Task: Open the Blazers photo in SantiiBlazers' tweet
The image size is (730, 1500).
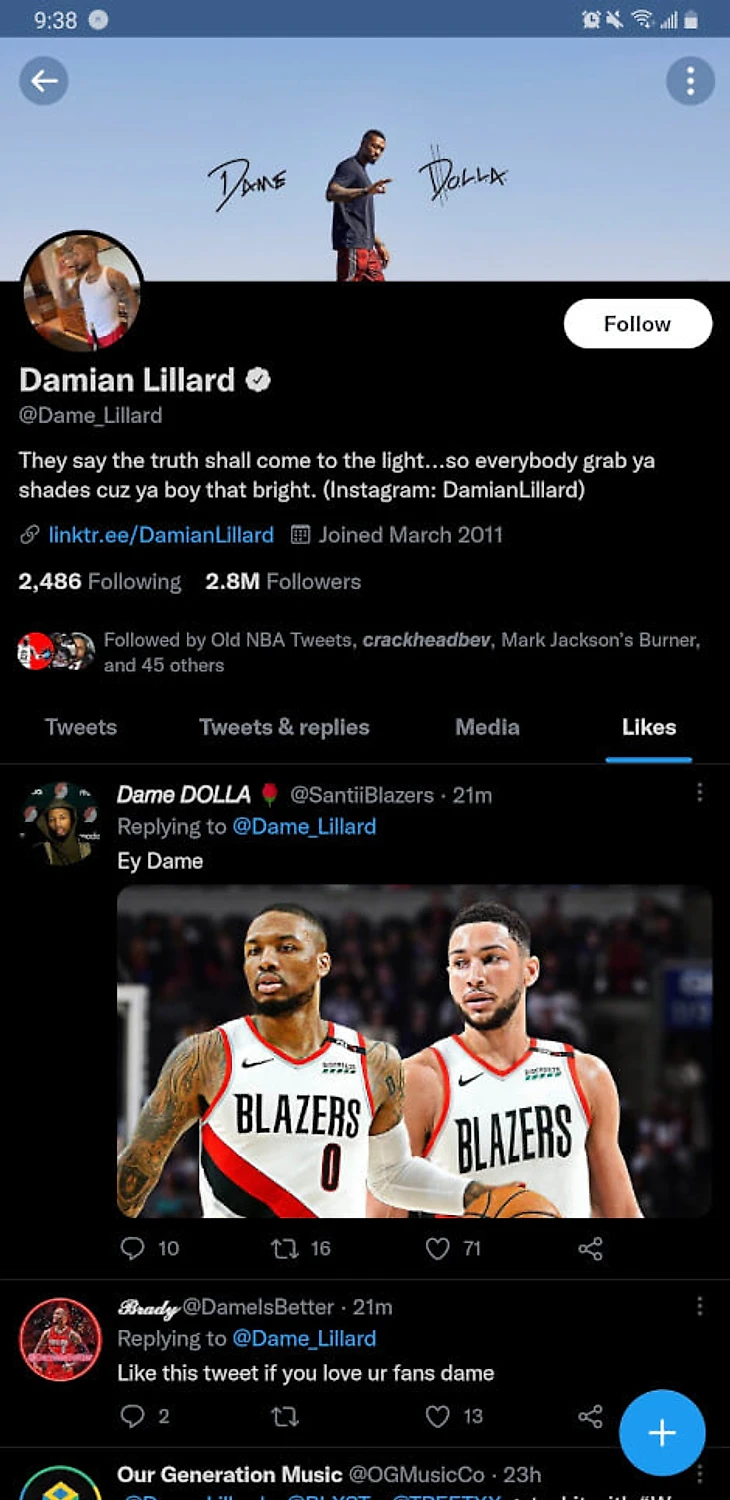Action: tap(414, 1052)
